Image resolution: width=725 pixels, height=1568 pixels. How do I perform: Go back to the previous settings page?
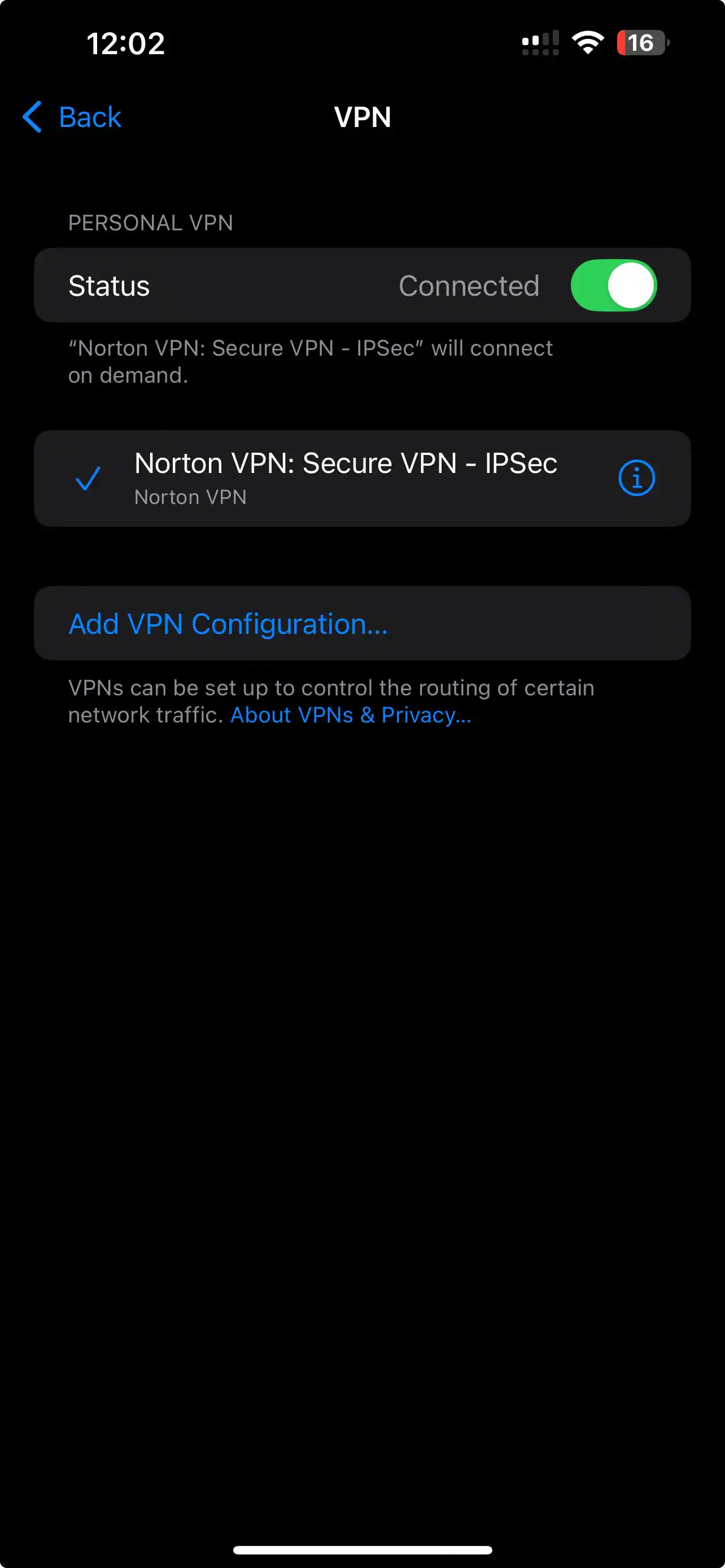pyautogui.click(x=72, y=117)
